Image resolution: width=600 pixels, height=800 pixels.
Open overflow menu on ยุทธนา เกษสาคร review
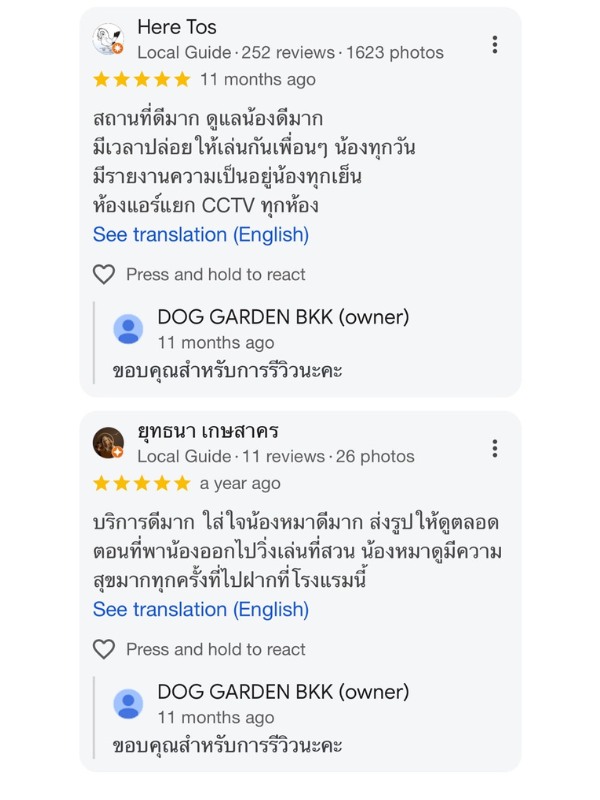tap(494, 449)
